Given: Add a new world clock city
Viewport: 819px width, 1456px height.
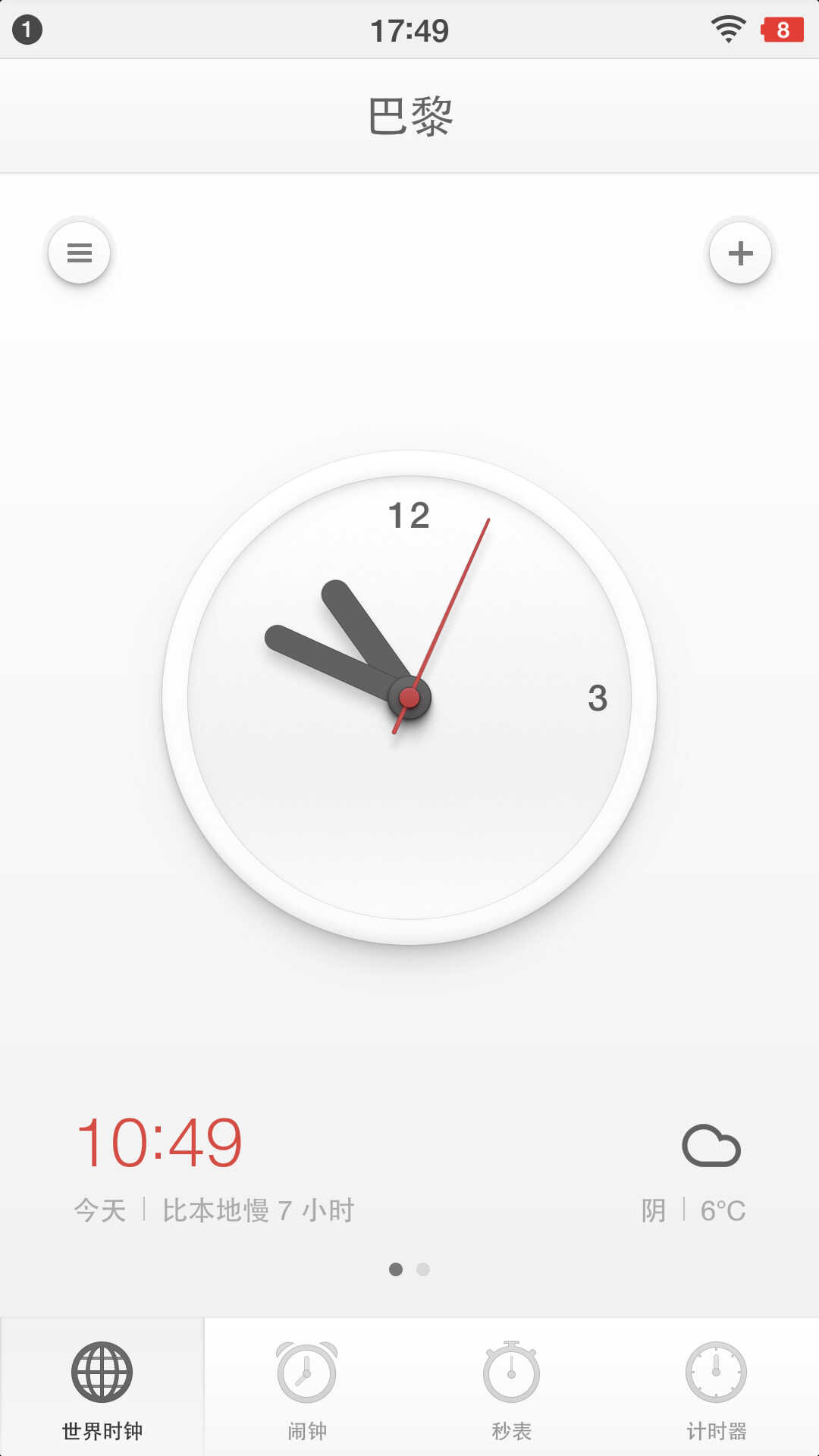Looking at the screenshot, I should tap(740, 253).
